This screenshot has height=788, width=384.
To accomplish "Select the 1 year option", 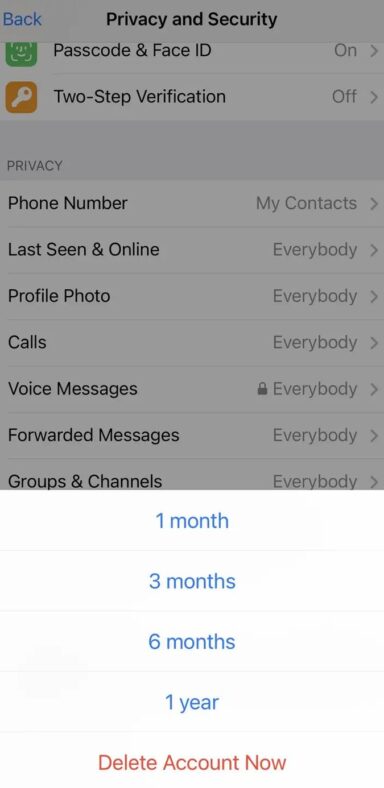I will pyautogui.click(x=192, y=702).
